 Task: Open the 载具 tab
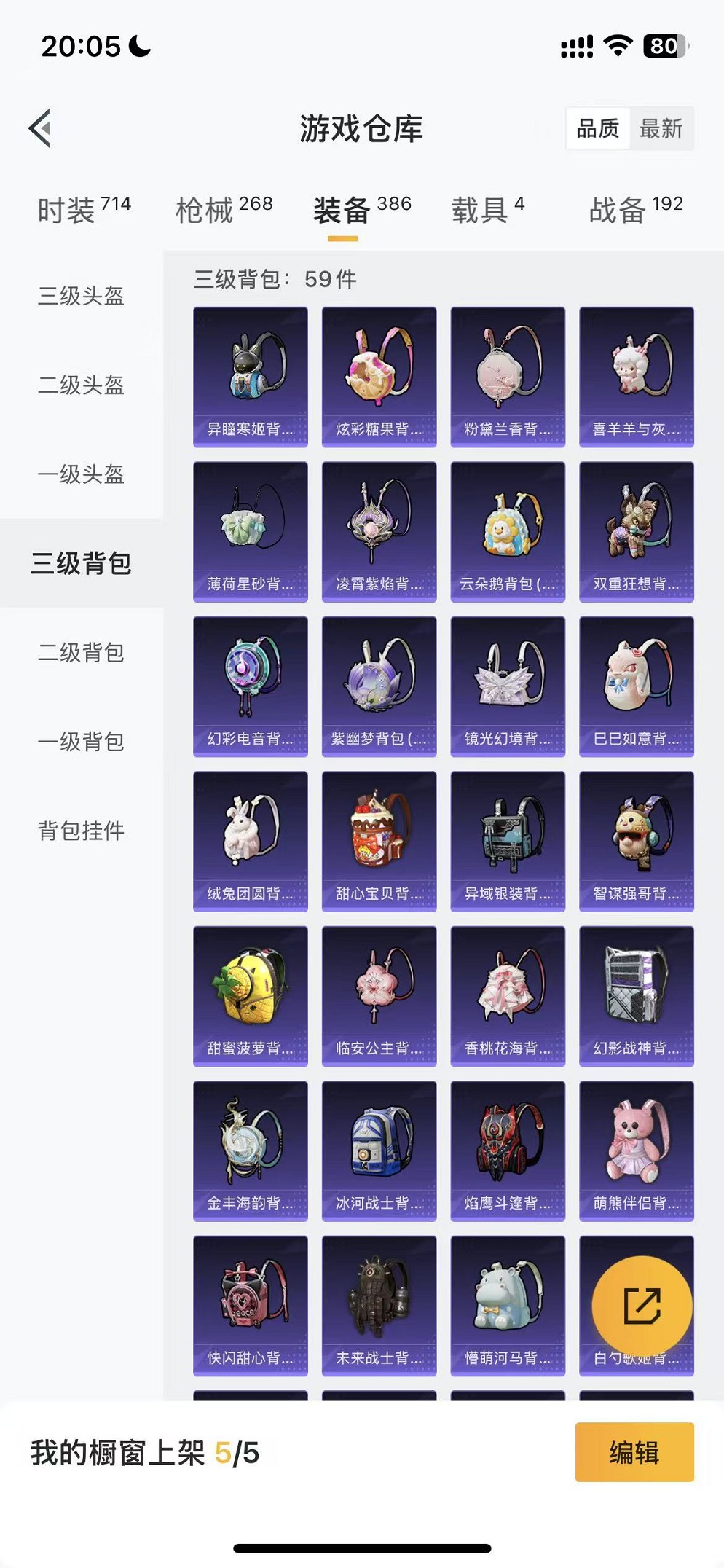(487, 209)
